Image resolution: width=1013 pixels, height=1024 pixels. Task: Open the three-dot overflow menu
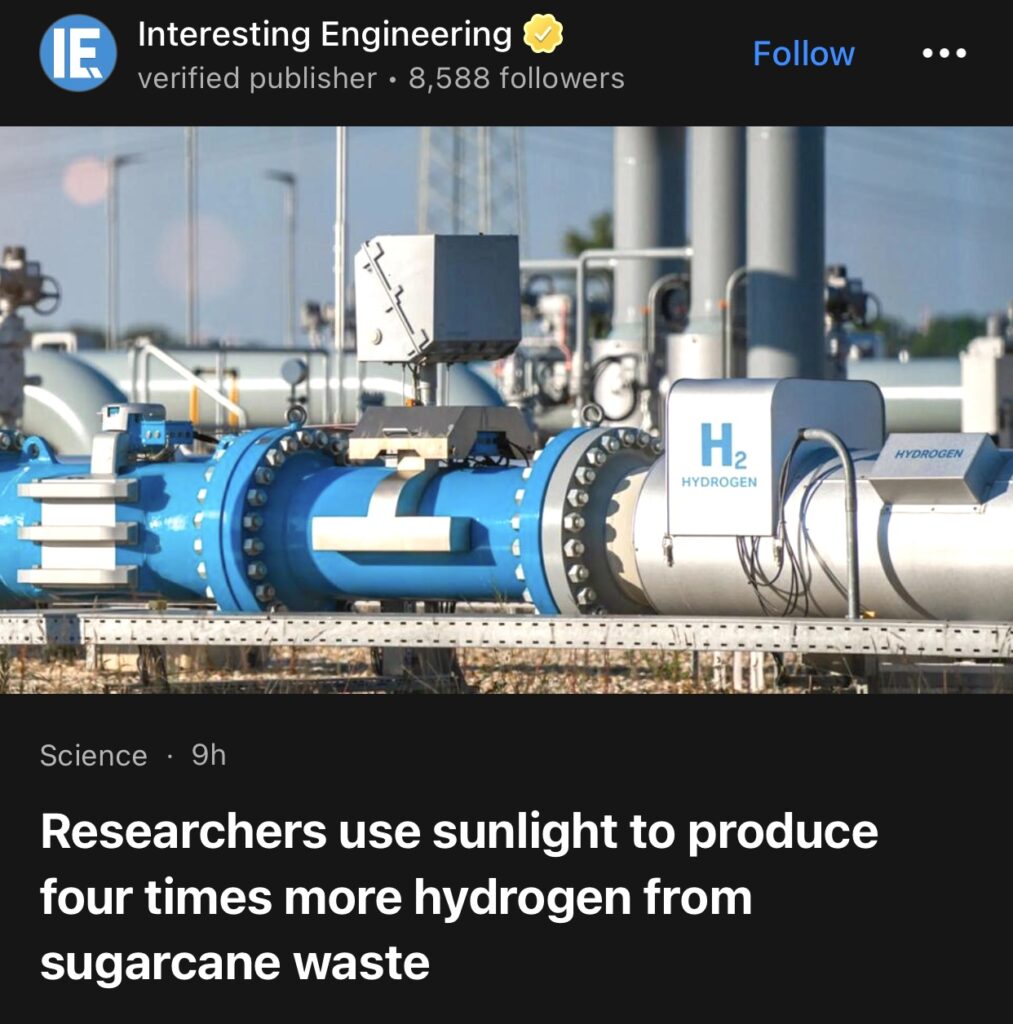point(944,54)
